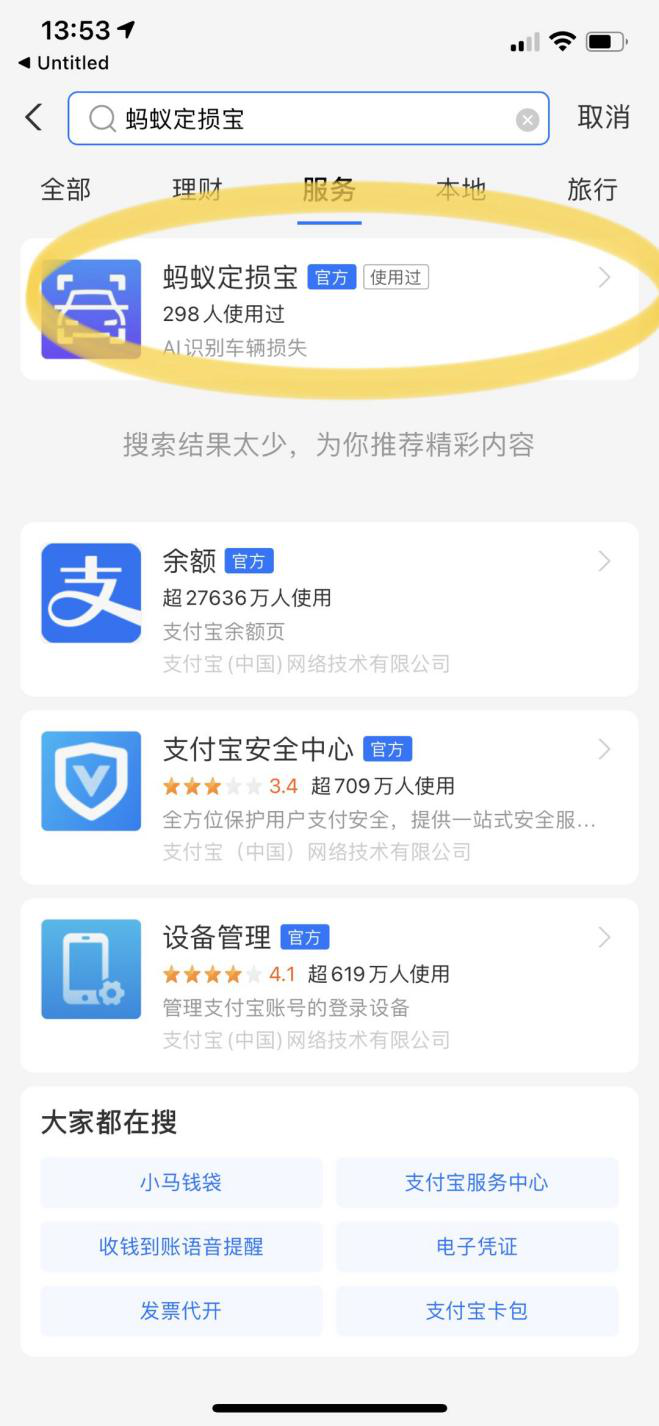The height and width of the screenshot is (1426, 659).
Task: Search for 支付宝服务中心
Action: pyautogui.click(x=477, y=1183)
